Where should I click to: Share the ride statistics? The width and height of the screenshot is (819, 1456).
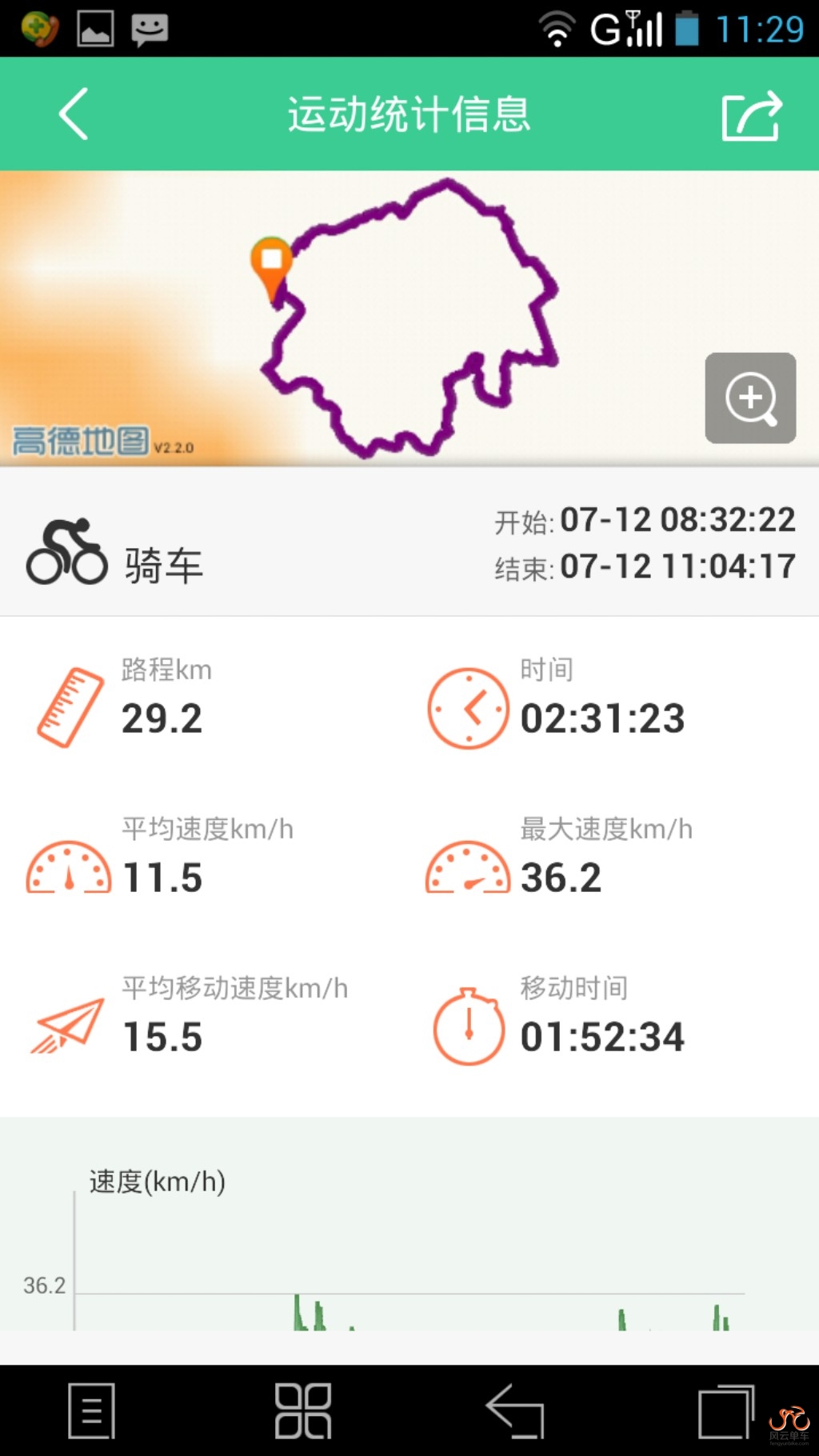(x=750, y=115)
